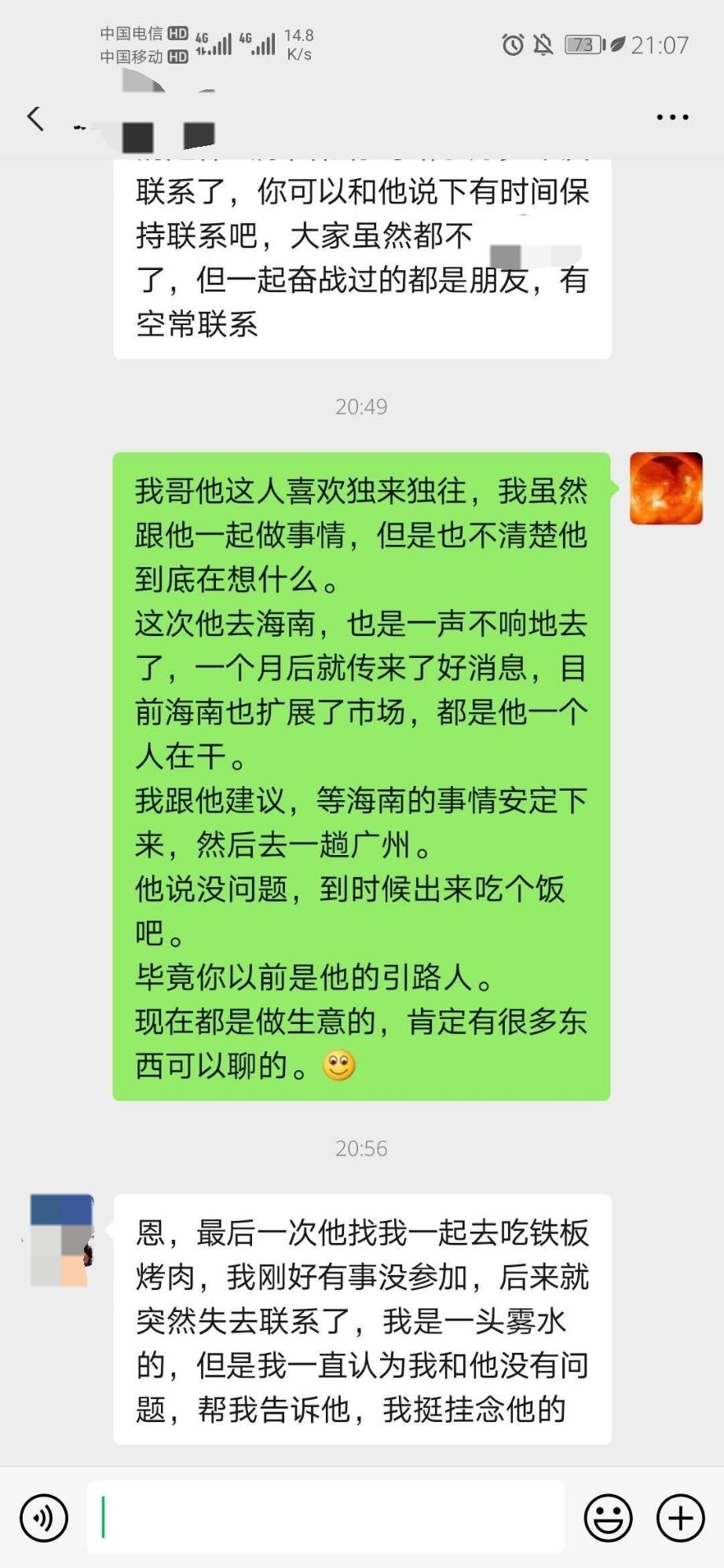
Task: Open your own sun avatar profile
Action: (x=666, y=488)
